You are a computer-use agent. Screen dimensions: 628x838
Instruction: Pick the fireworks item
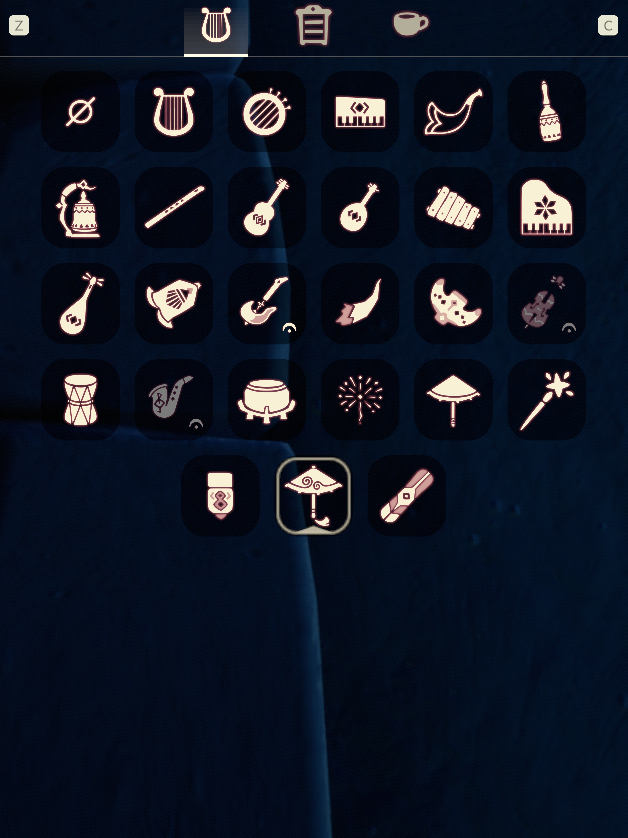360,399
